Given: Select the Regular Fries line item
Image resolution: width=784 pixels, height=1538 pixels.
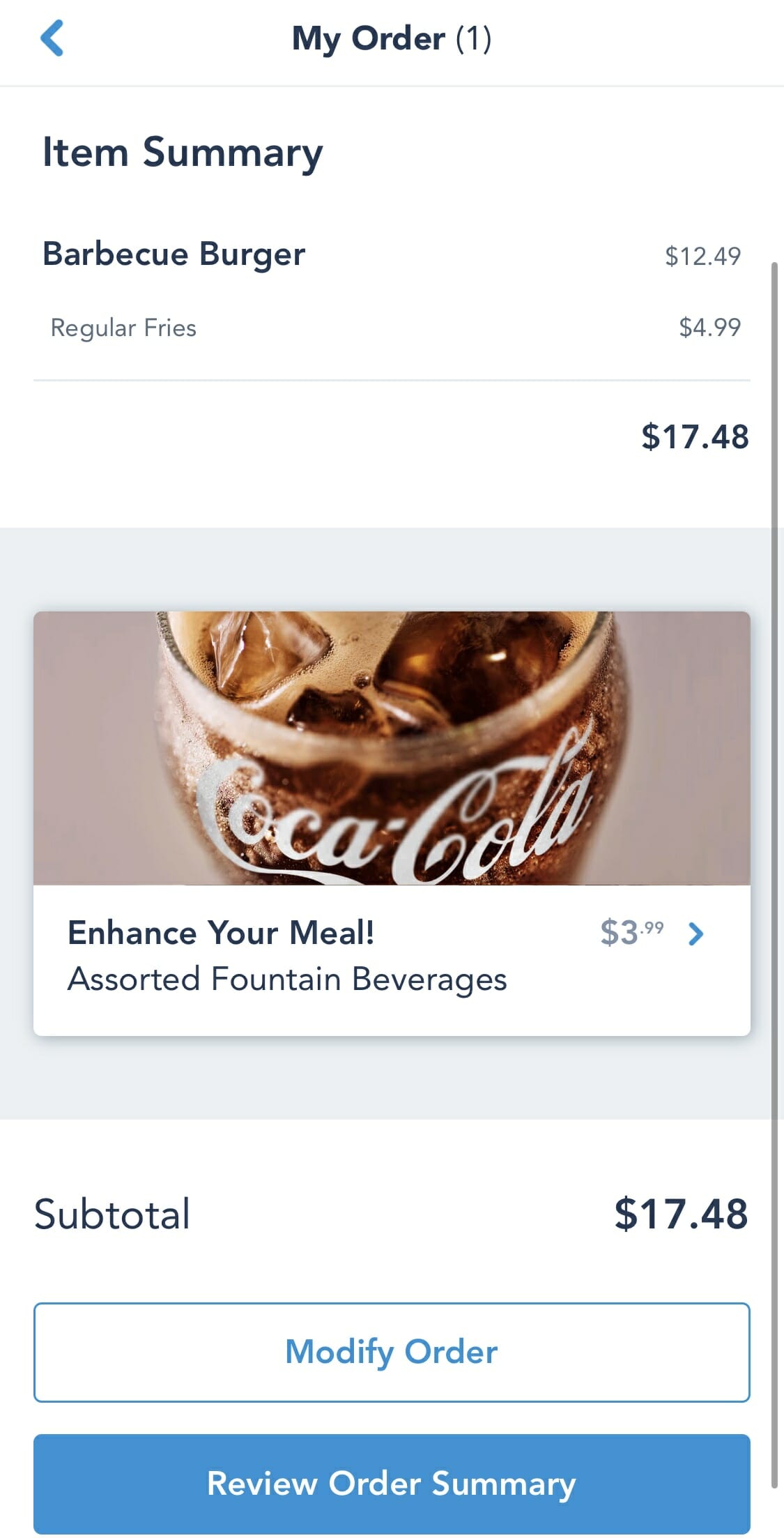Looking at the screenshot, I should [x=124, y=327].
